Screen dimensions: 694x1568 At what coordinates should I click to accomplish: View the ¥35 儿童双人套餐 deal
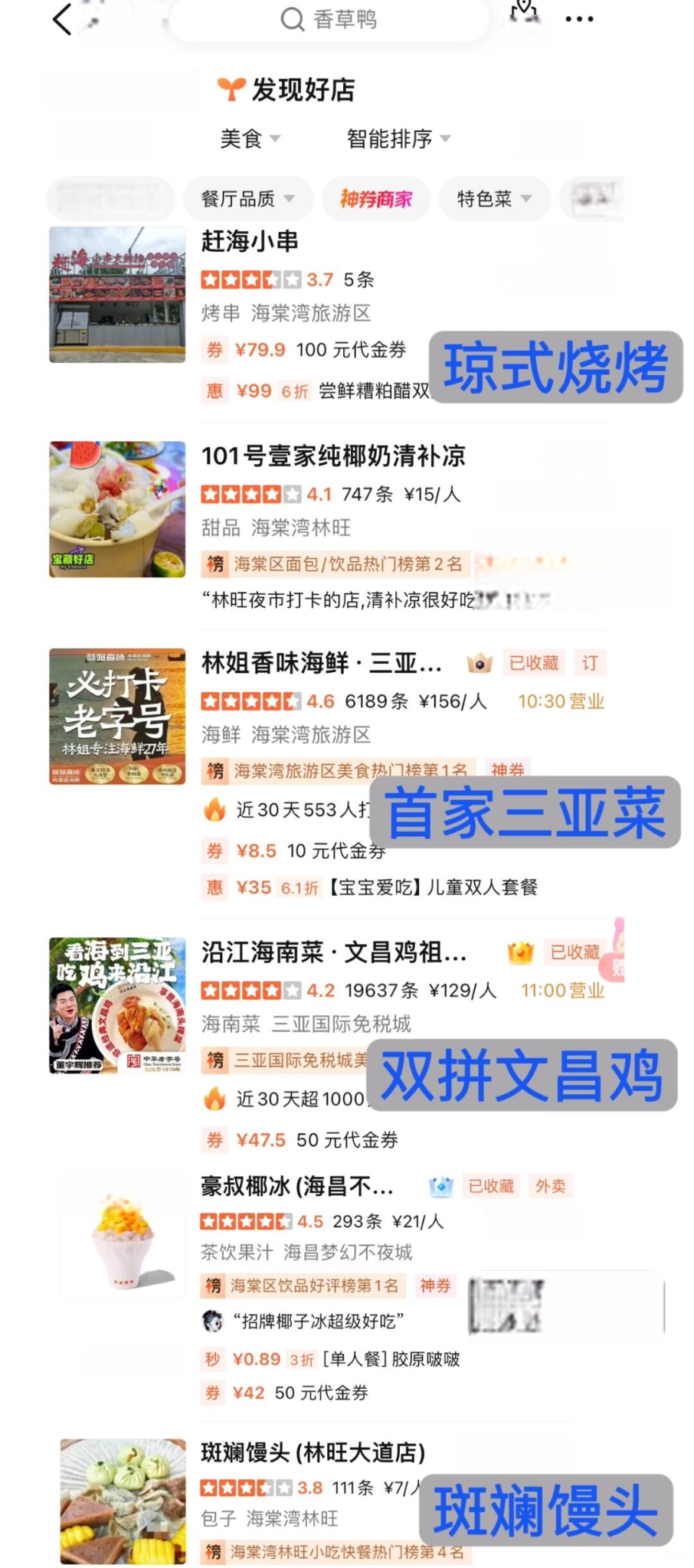pyautogui.click(x=370, y=887)
